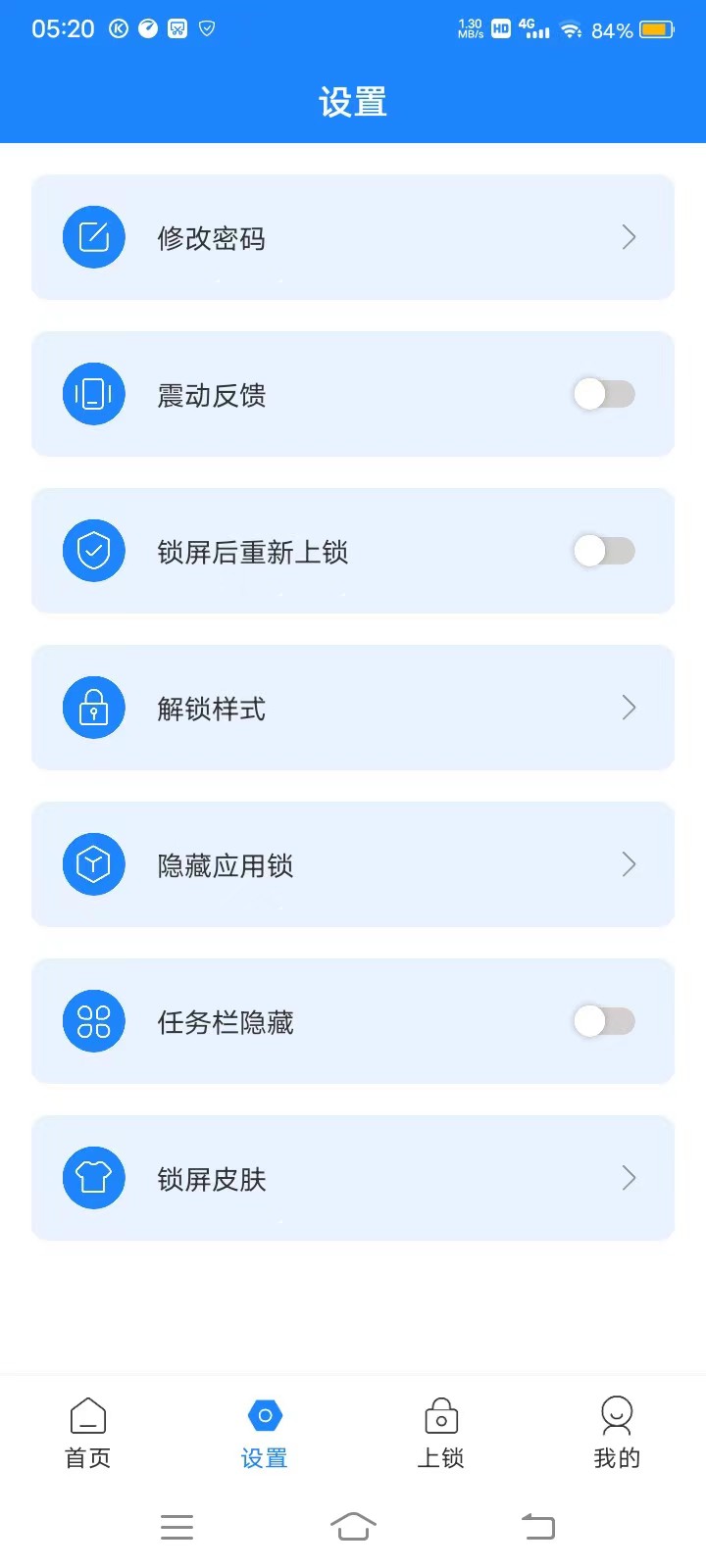The height and width of the screenshot is (1568, 706).
Task: Open 解锁样式 via its right chevron
Action: pyautogui.click(x=629, y=708)
